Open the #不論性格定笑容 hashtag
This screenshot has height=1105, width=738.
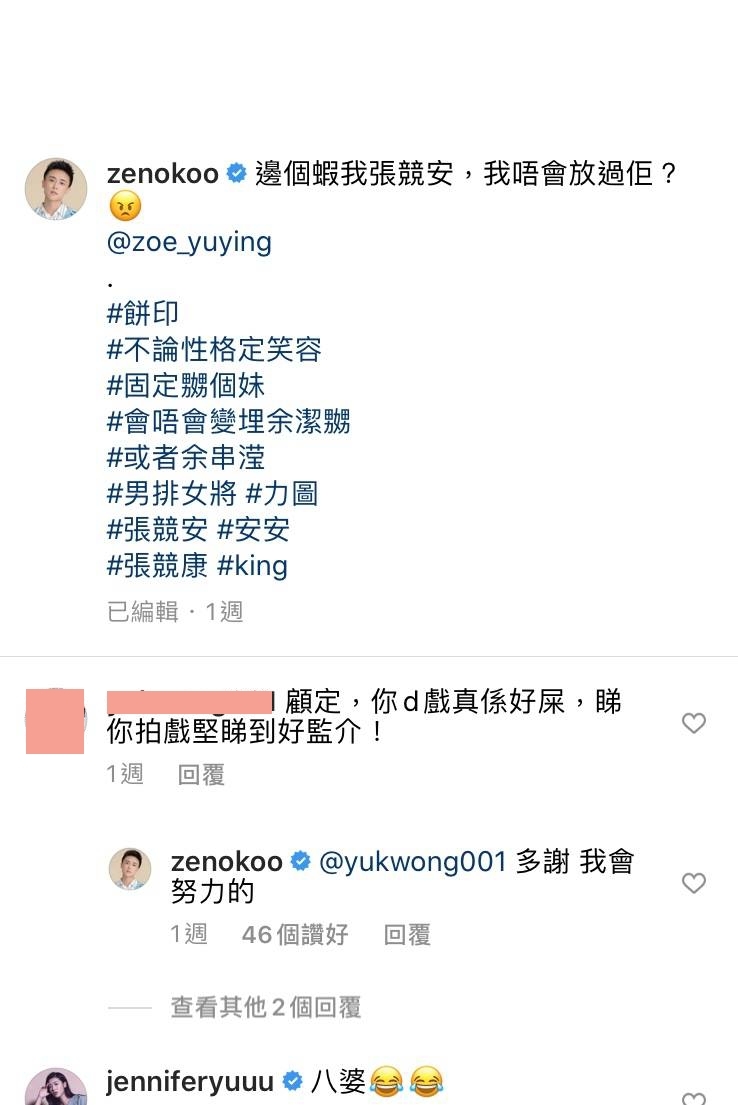pos(214,350)
